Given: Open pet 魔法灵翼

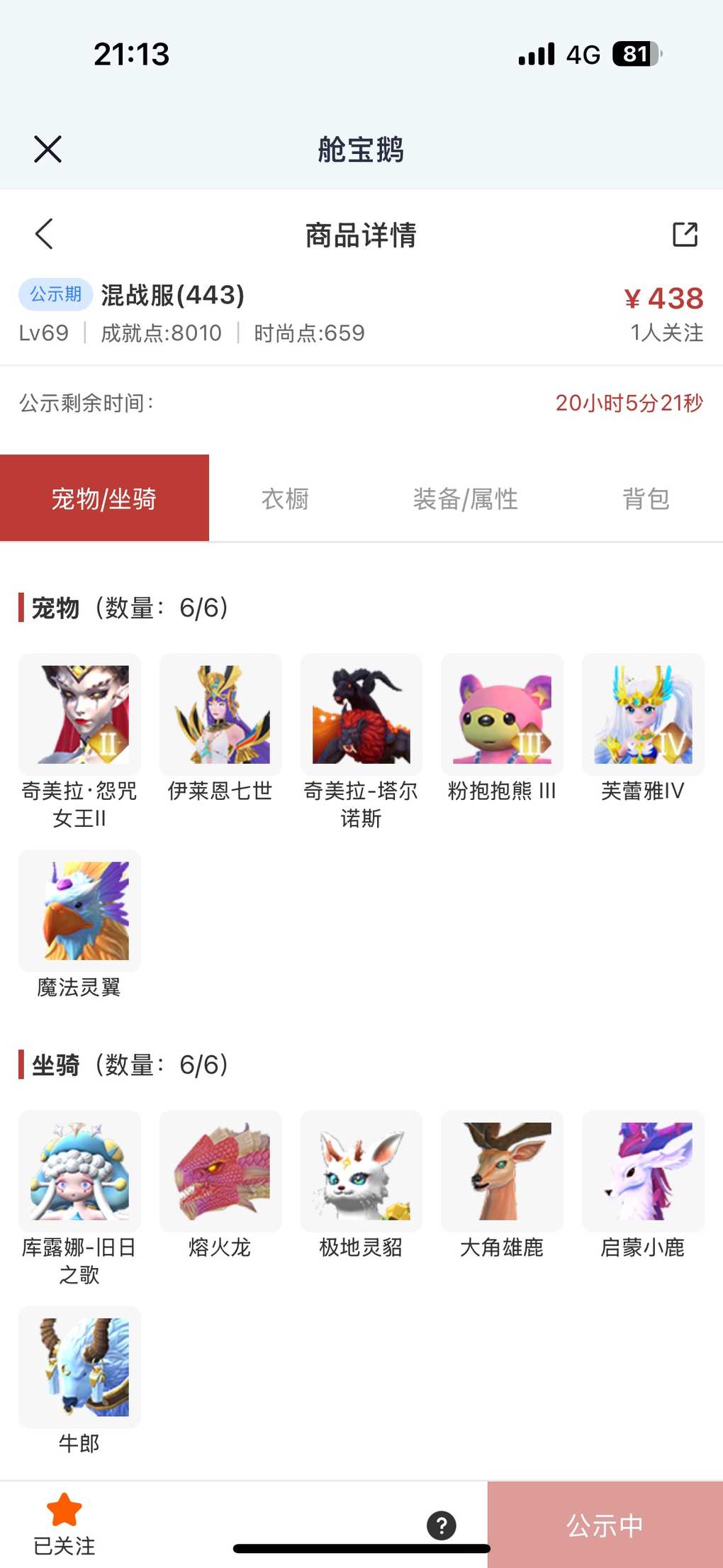Looking at the screenshot, I should click(79, 911).
